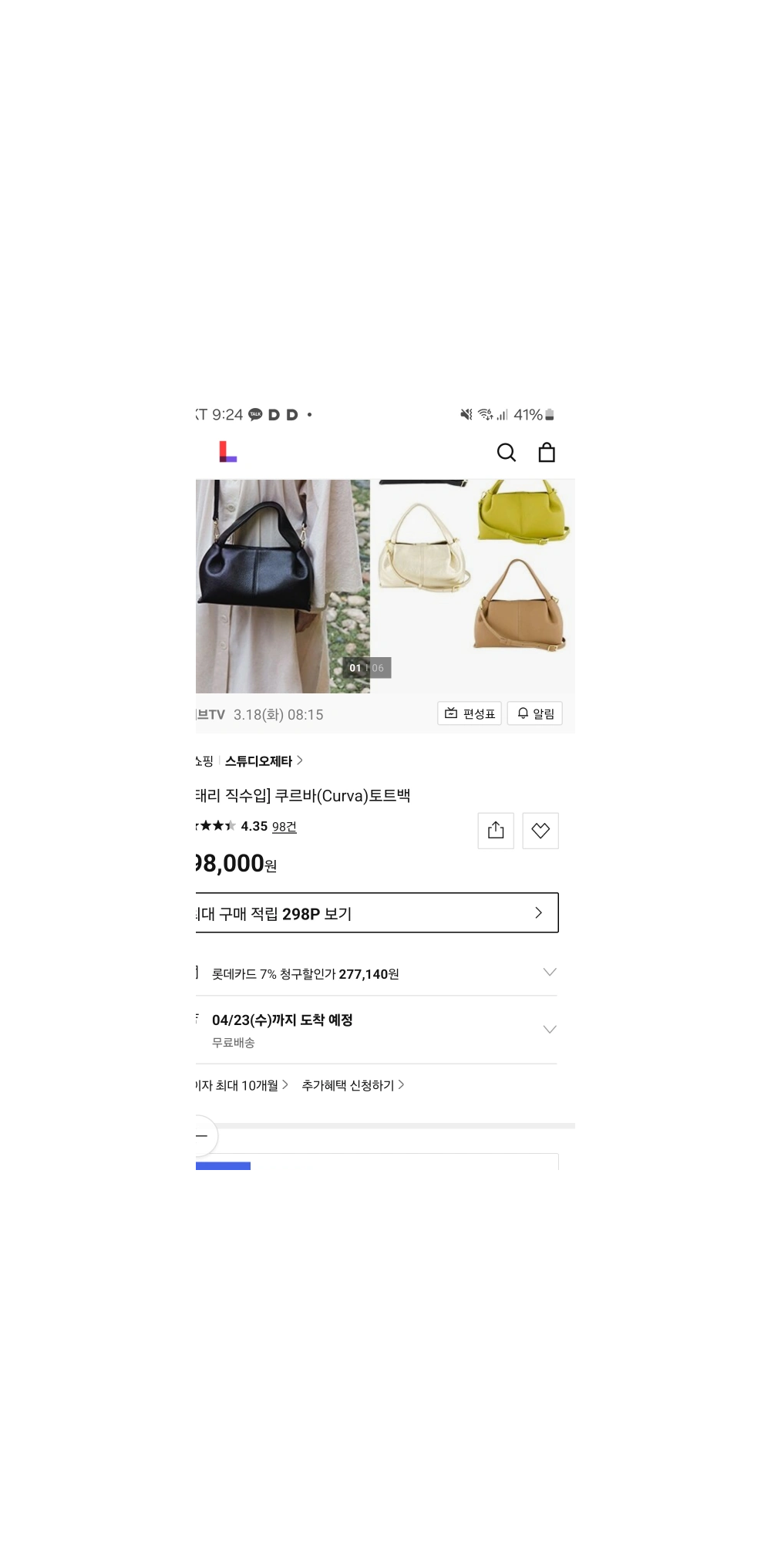Expand the 04/23 delivery arrival details
Image resolution: width=771 pixels, height=1568 pixels.
tap(549, 1030)
